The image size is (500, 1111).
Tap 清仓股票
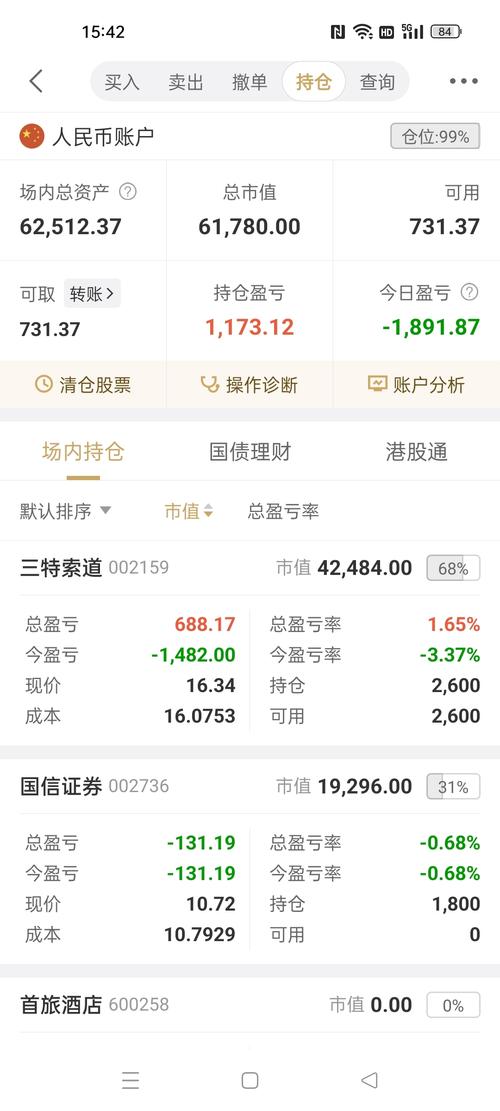tap(83, 385)
